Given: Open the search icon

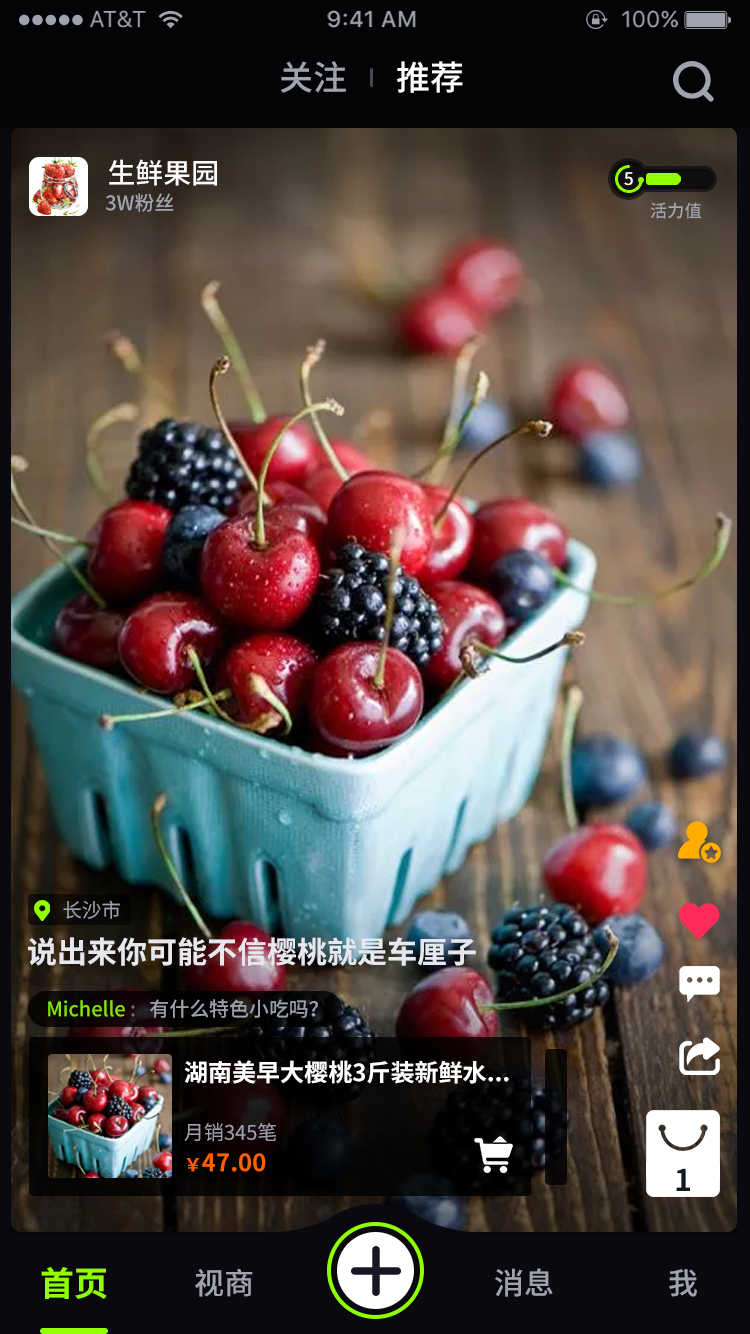Looking at the screenshot, I should pos(693,82).
